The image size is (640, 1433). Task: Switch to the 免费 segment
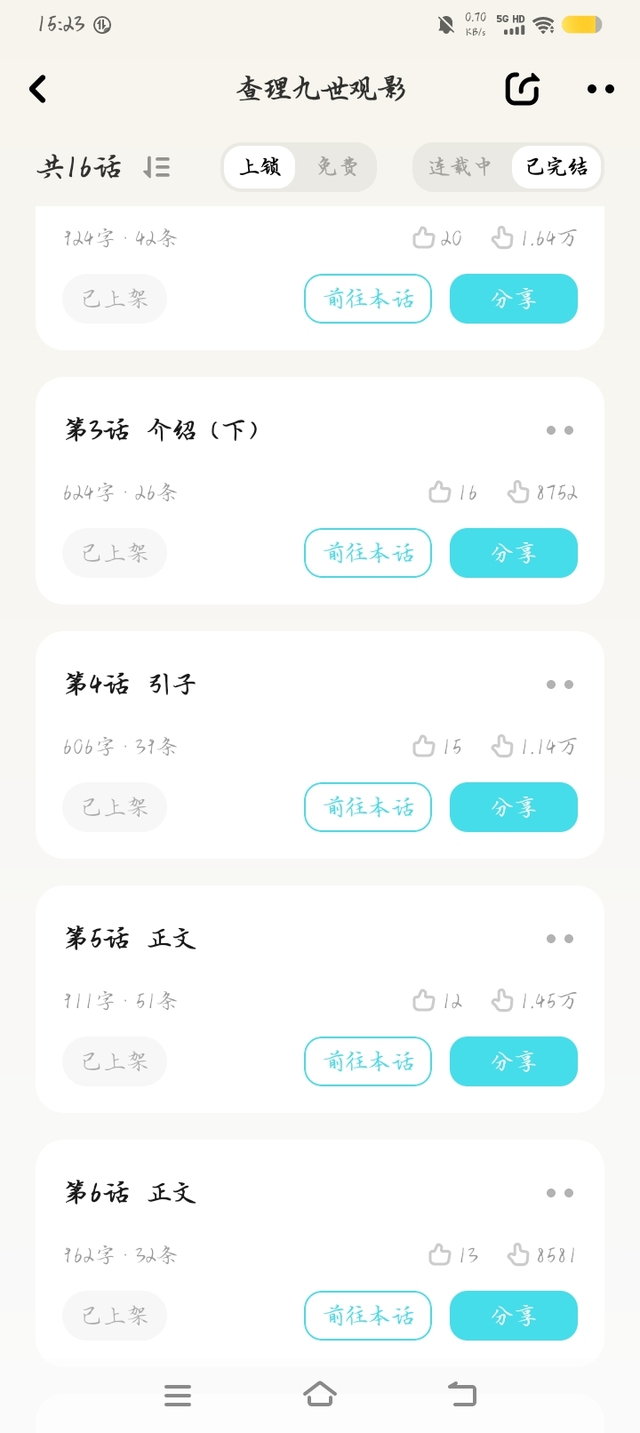click(337, 167)
